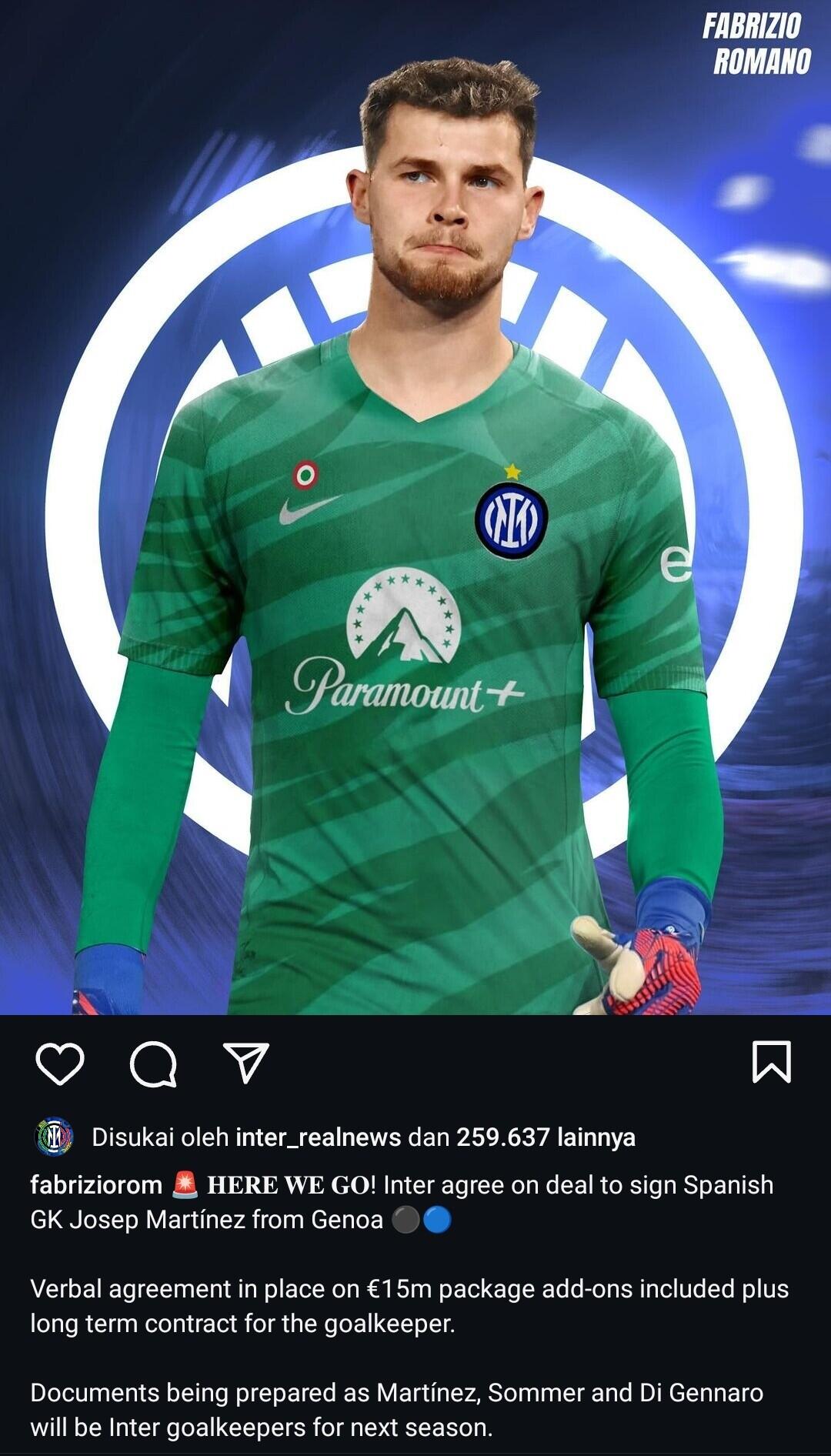
Task: Tap the post image of the goalkeeper
Action: pos(415,508)
